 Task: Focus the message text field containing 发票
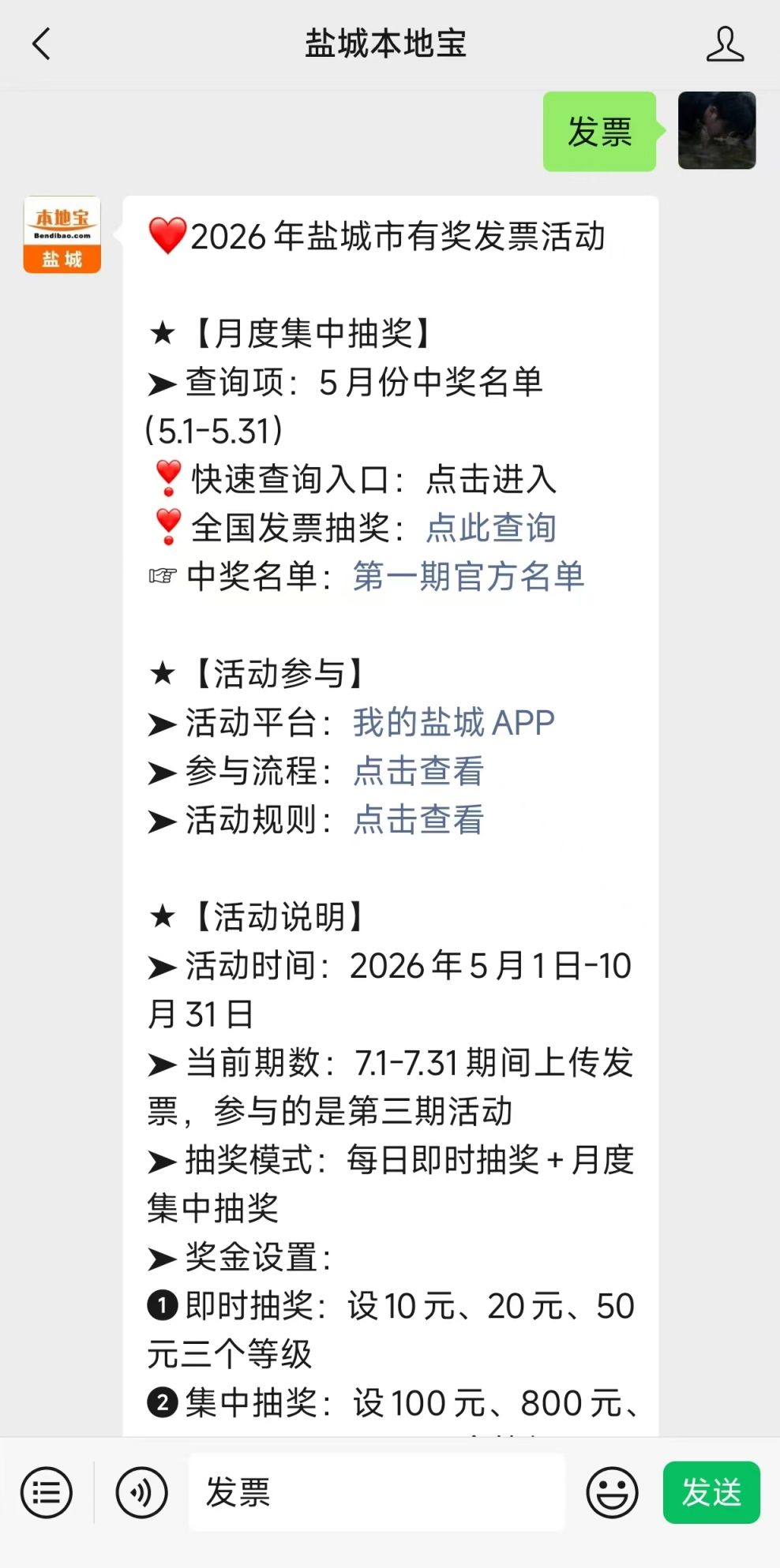tap(377, 1492)
